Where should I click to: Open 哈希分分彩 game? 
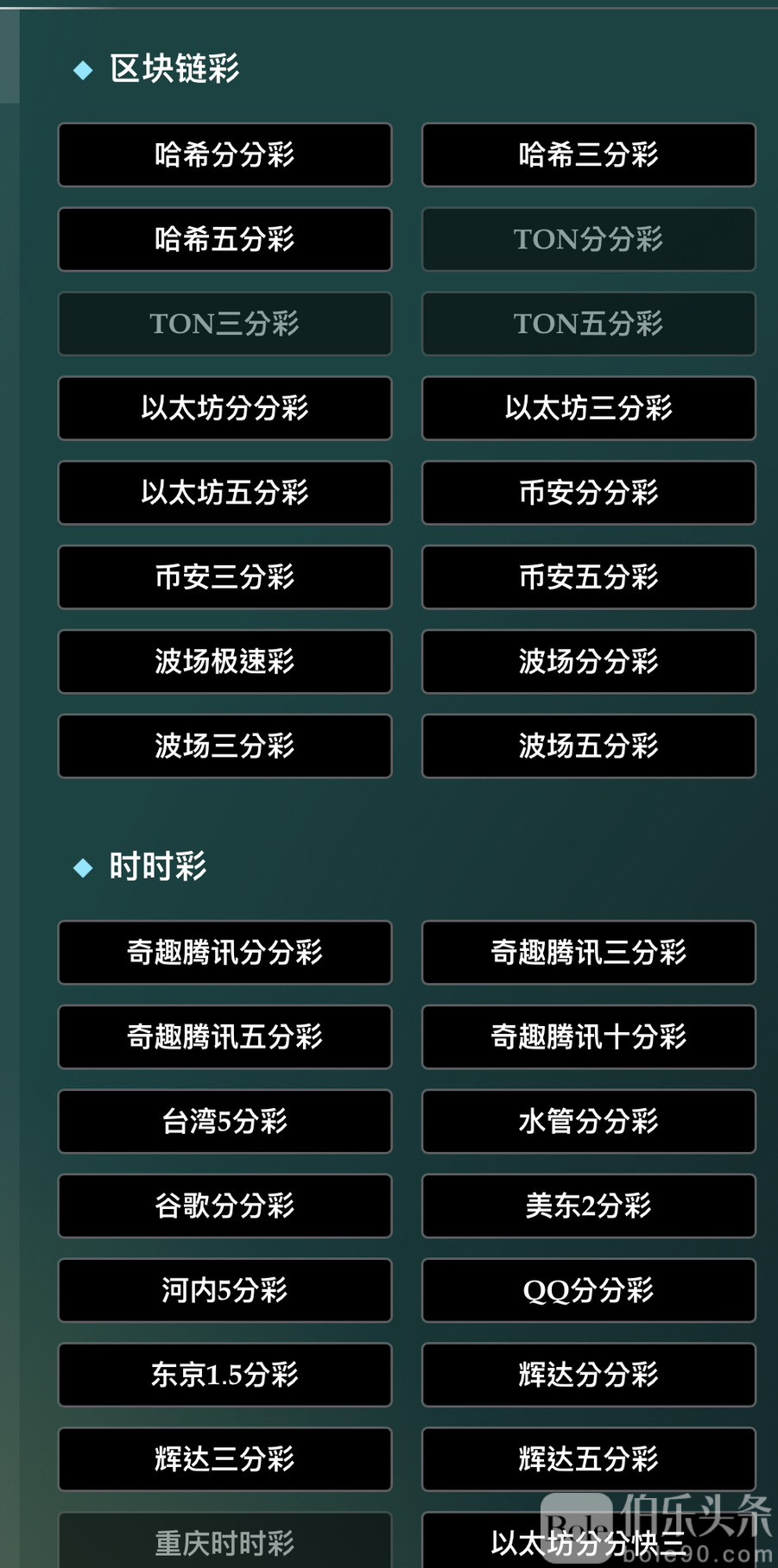point(225,155)
